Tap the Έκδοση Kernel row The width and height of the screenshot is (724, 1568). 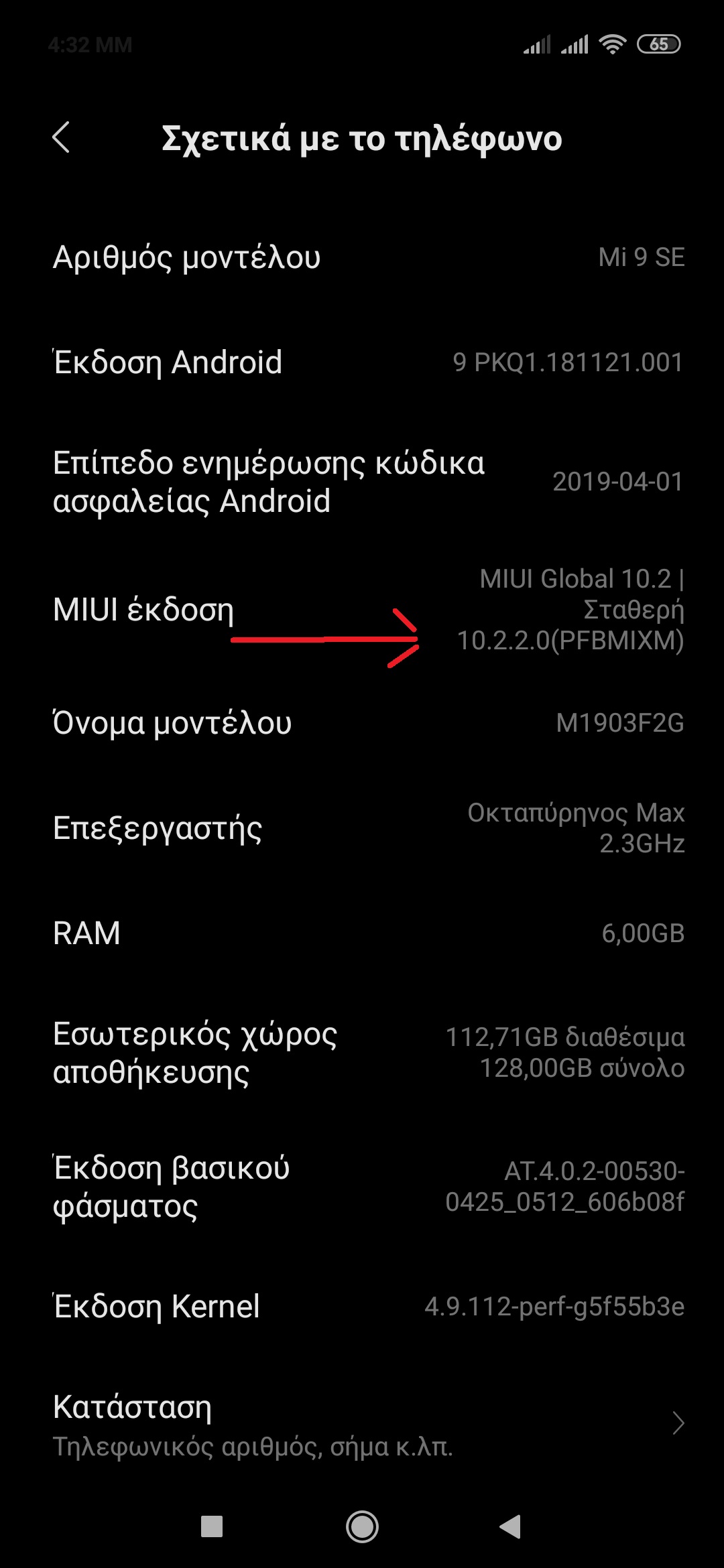(x=362, y=1306)
